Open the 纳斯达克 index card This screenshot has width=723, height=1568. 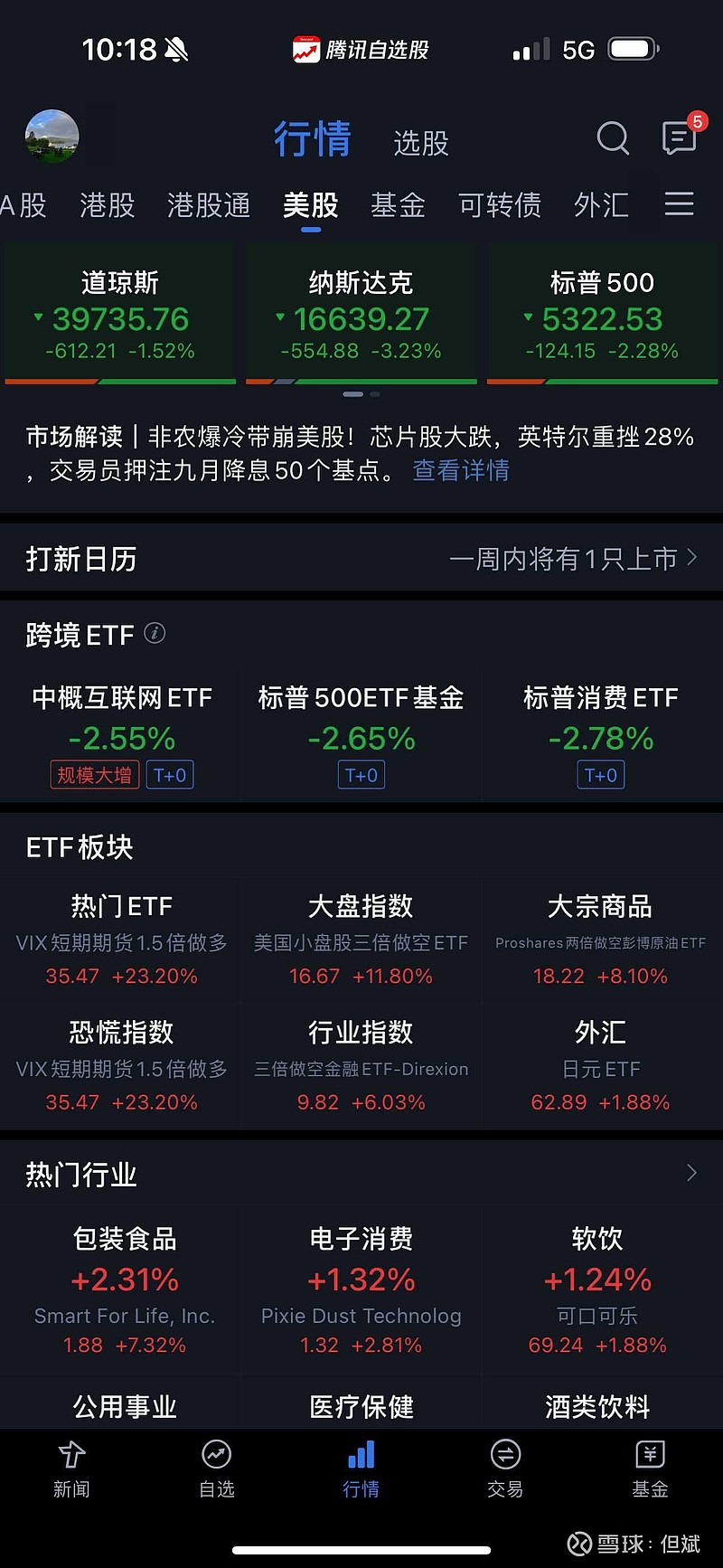[x=361, y=315]
